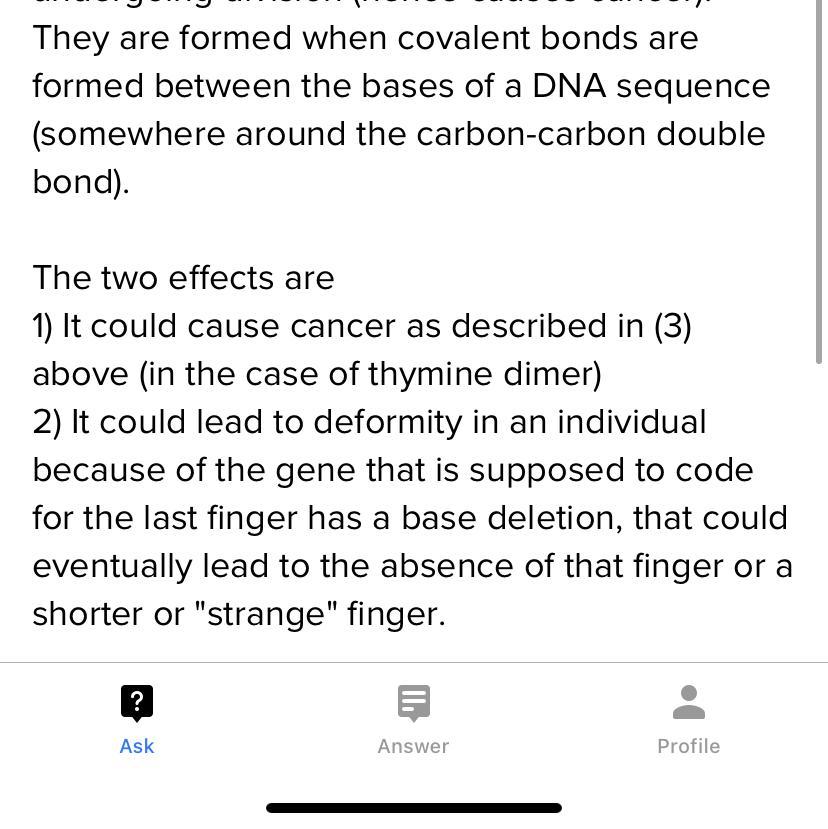The height and width of the screenshot is (829, 828).
Task: Open the Answer tab
Action: coord(413,718)
